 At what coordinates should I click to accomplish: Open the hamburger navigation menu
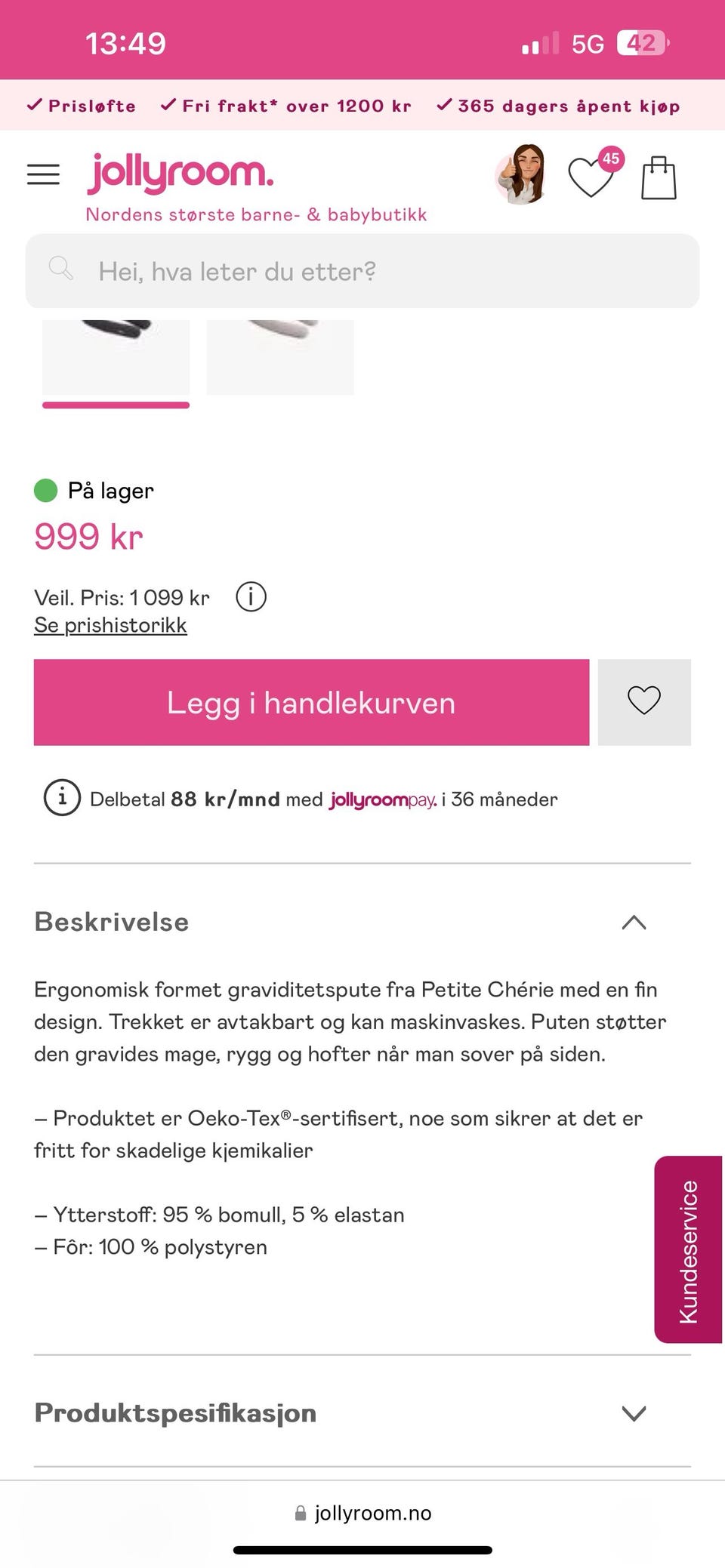coord(43,174)
